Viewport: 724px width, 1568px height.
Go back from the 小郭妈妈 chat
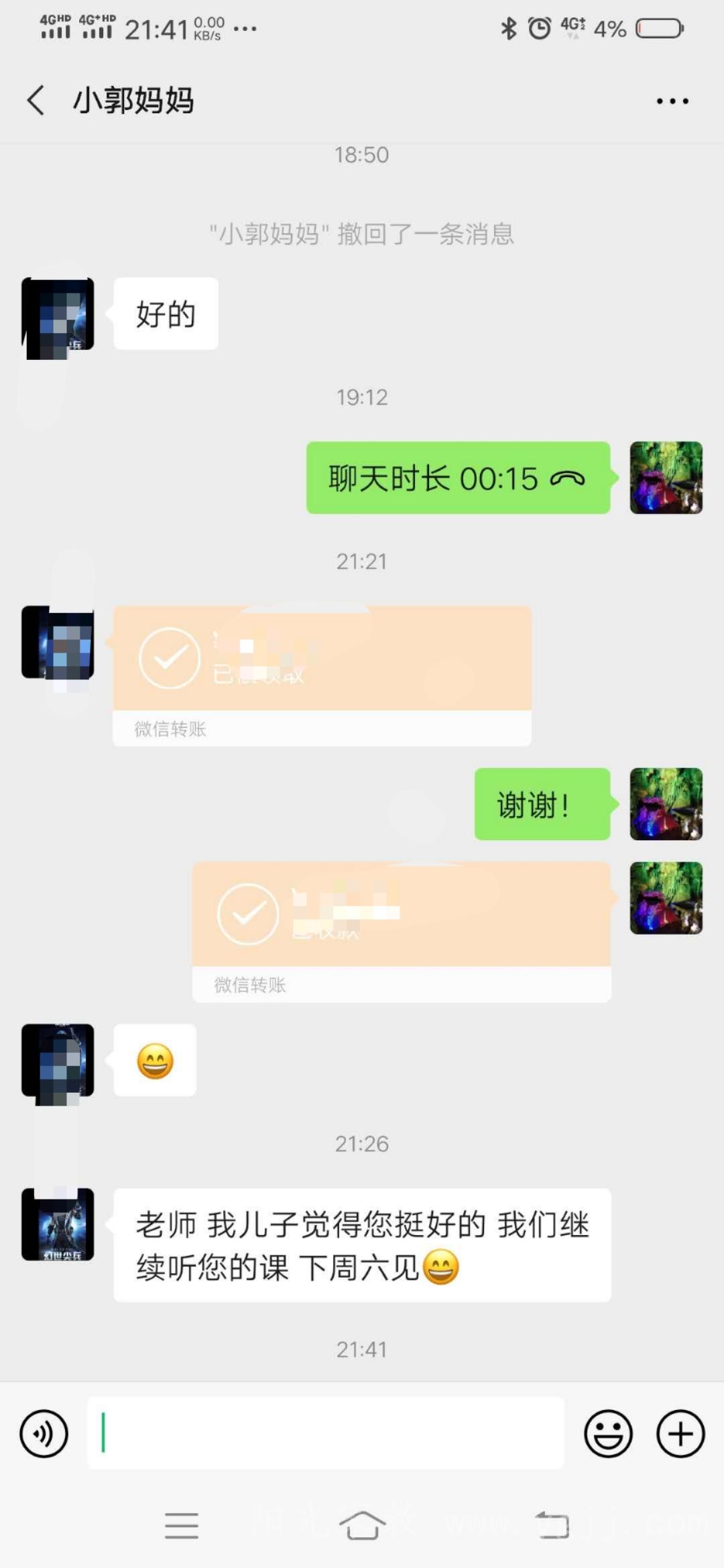36,101
